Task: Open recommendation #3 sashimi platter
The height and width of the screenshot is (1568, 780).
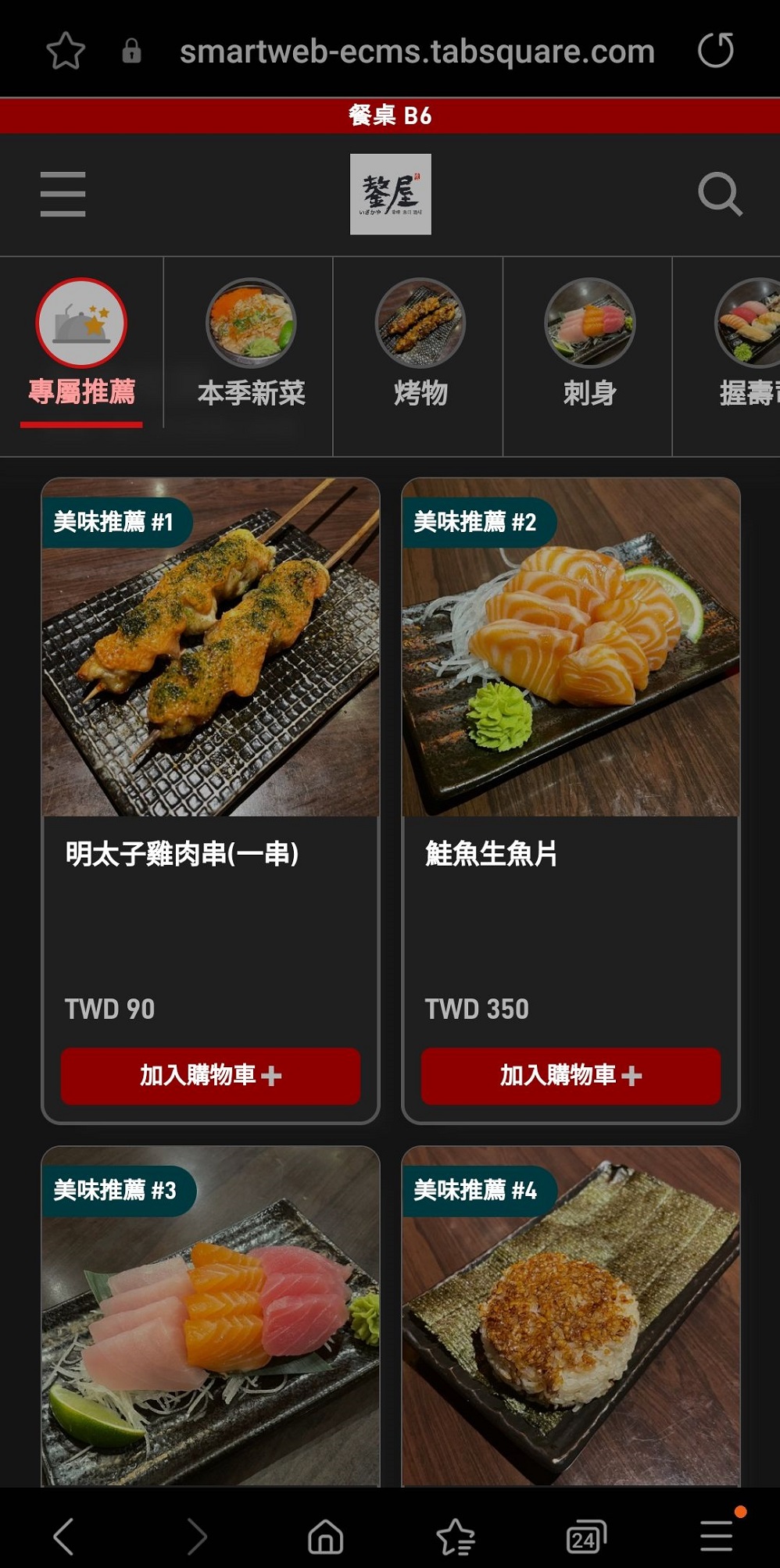Action: 210,1320
